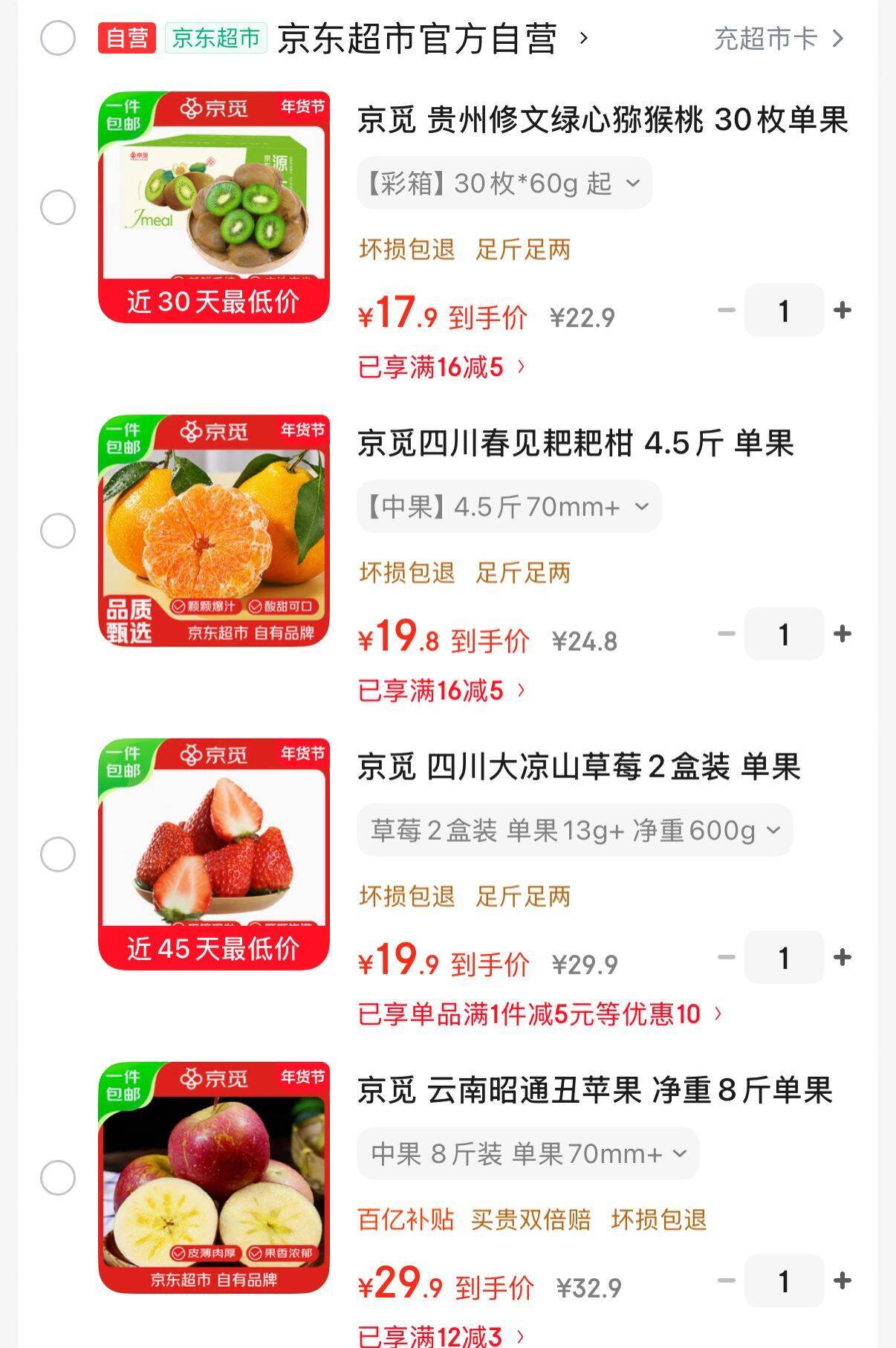View 已享单品满1件减5元 discount details
This screenshot has height=1348, width=896.
(539, 1014)
